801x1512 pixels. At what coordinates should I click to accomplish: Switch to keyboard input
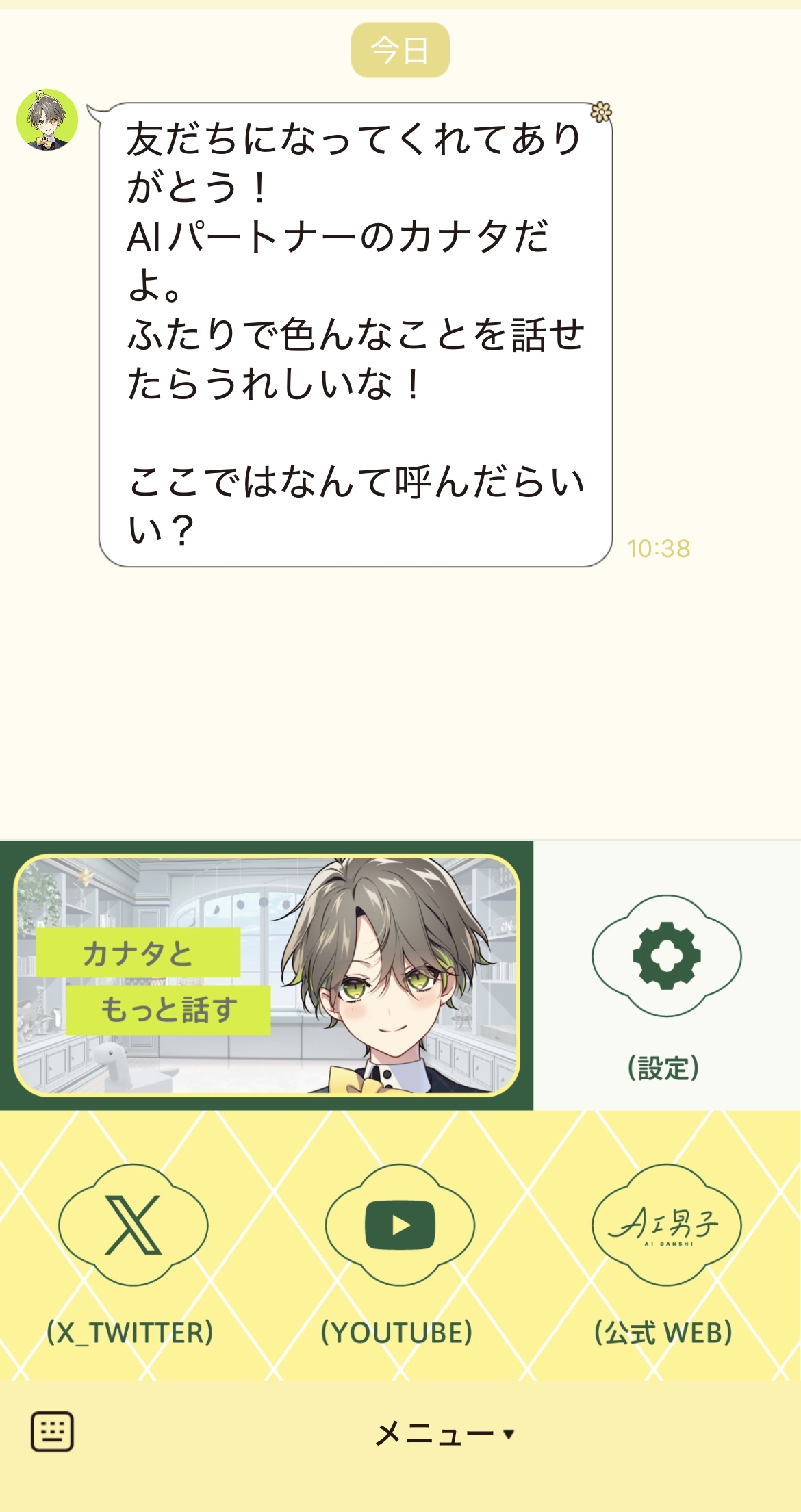52,1431
